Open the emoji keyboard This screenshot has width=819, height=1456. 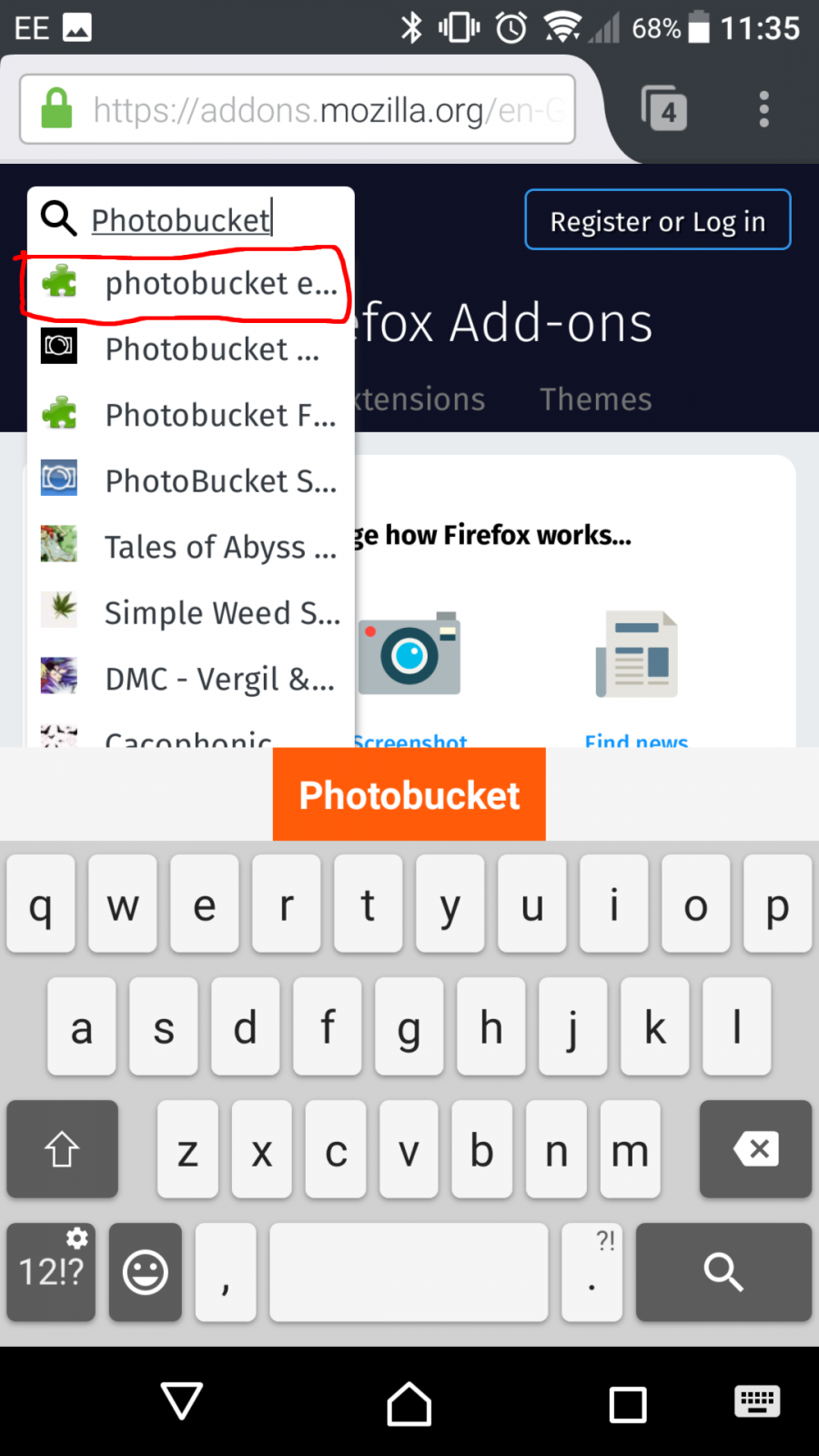(x=146, y=1271)
